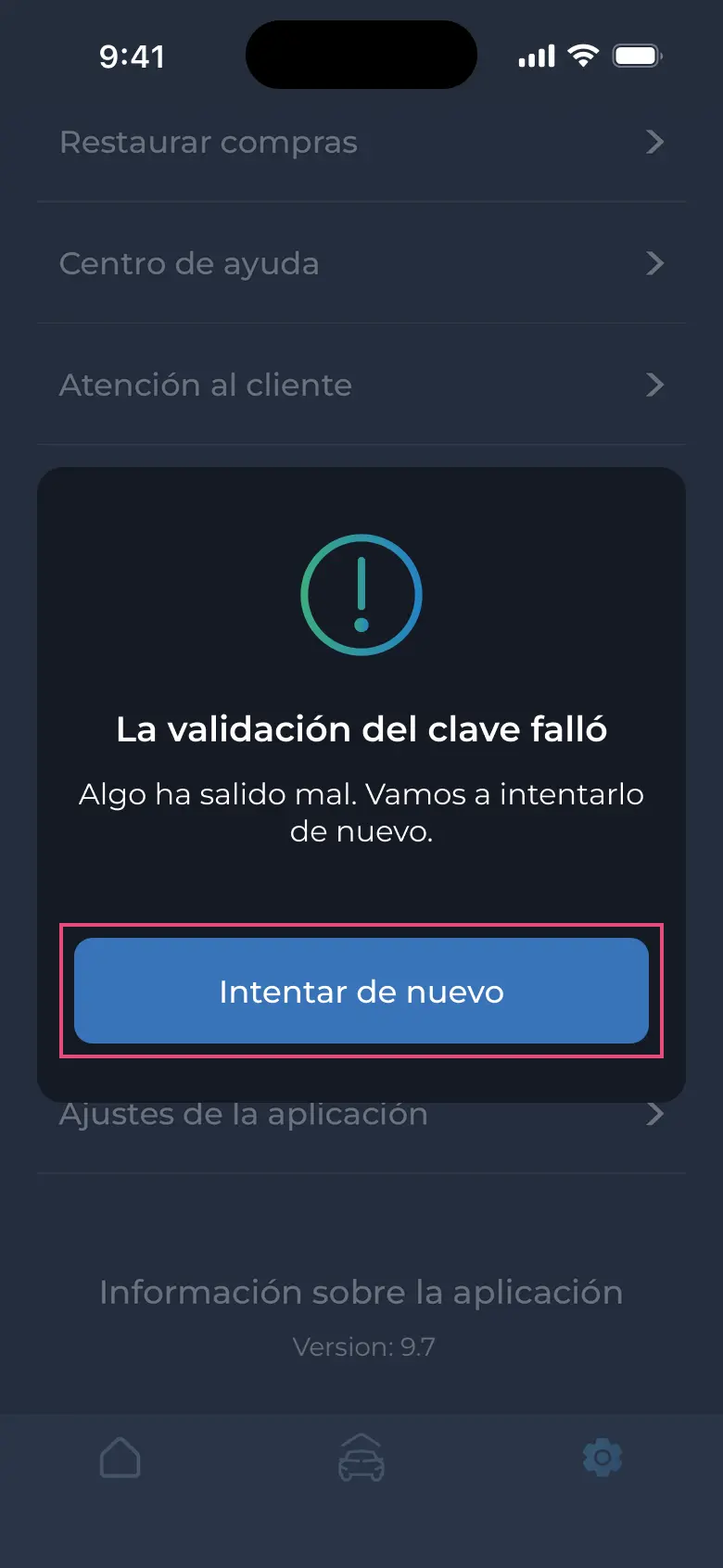Open the Centro de ayuda entry
Screen dimensions: 723x1568
189,264
